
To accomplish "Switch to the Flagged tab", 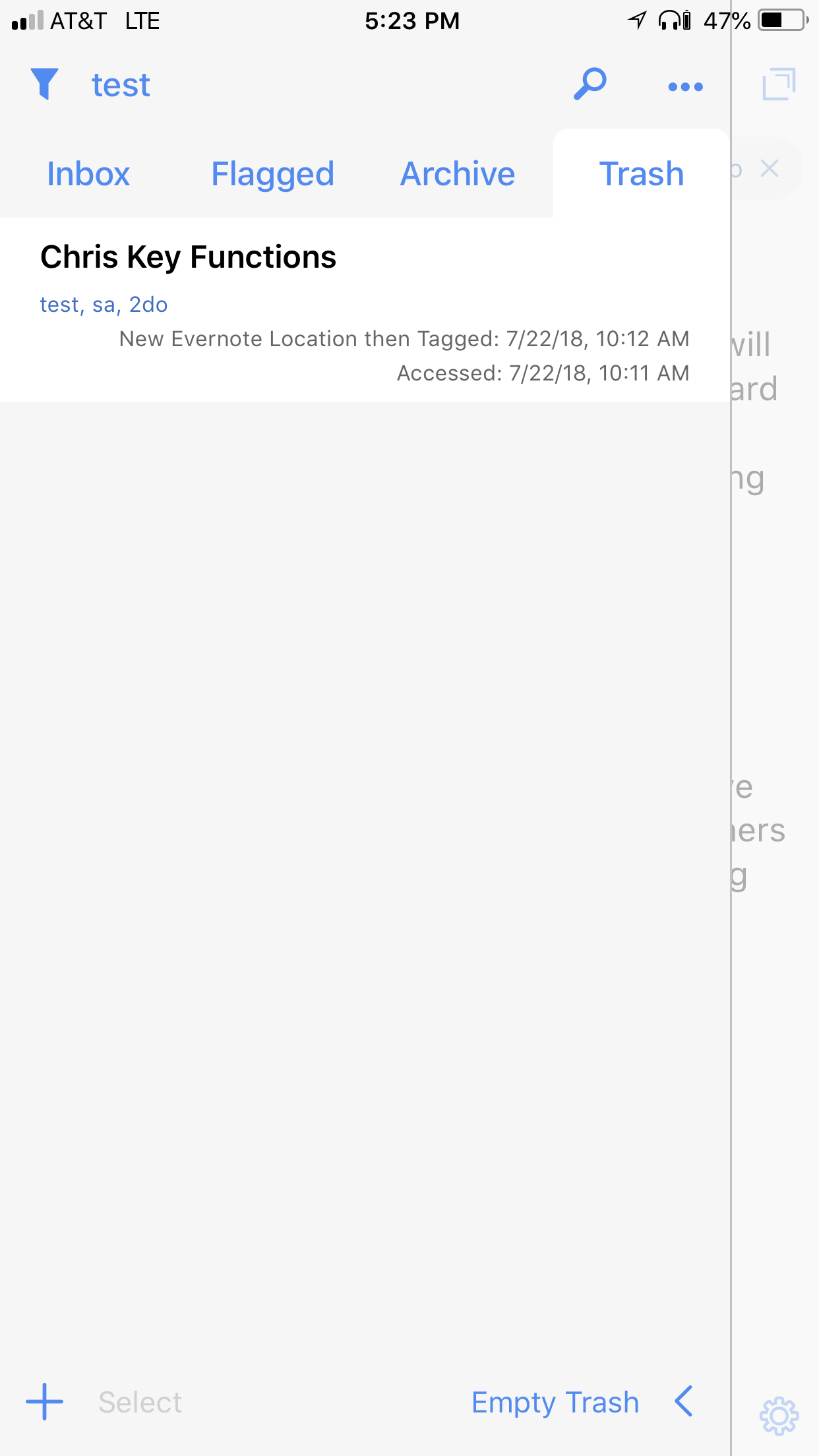I will (x=272, y=175).
